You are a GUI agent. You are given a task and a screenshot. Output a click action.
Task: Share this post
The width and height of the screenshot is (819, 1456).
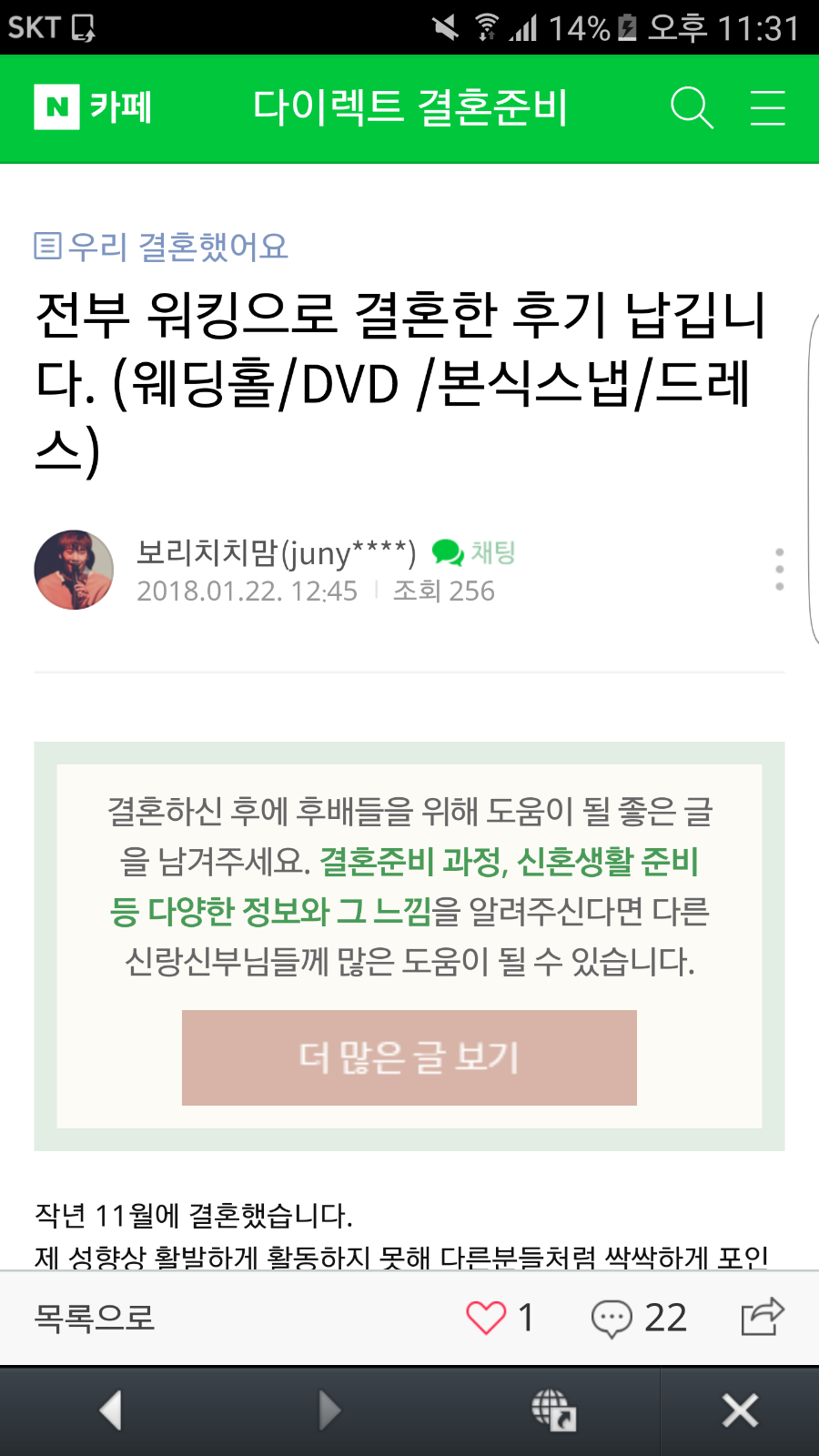[x=762, y=1317]
